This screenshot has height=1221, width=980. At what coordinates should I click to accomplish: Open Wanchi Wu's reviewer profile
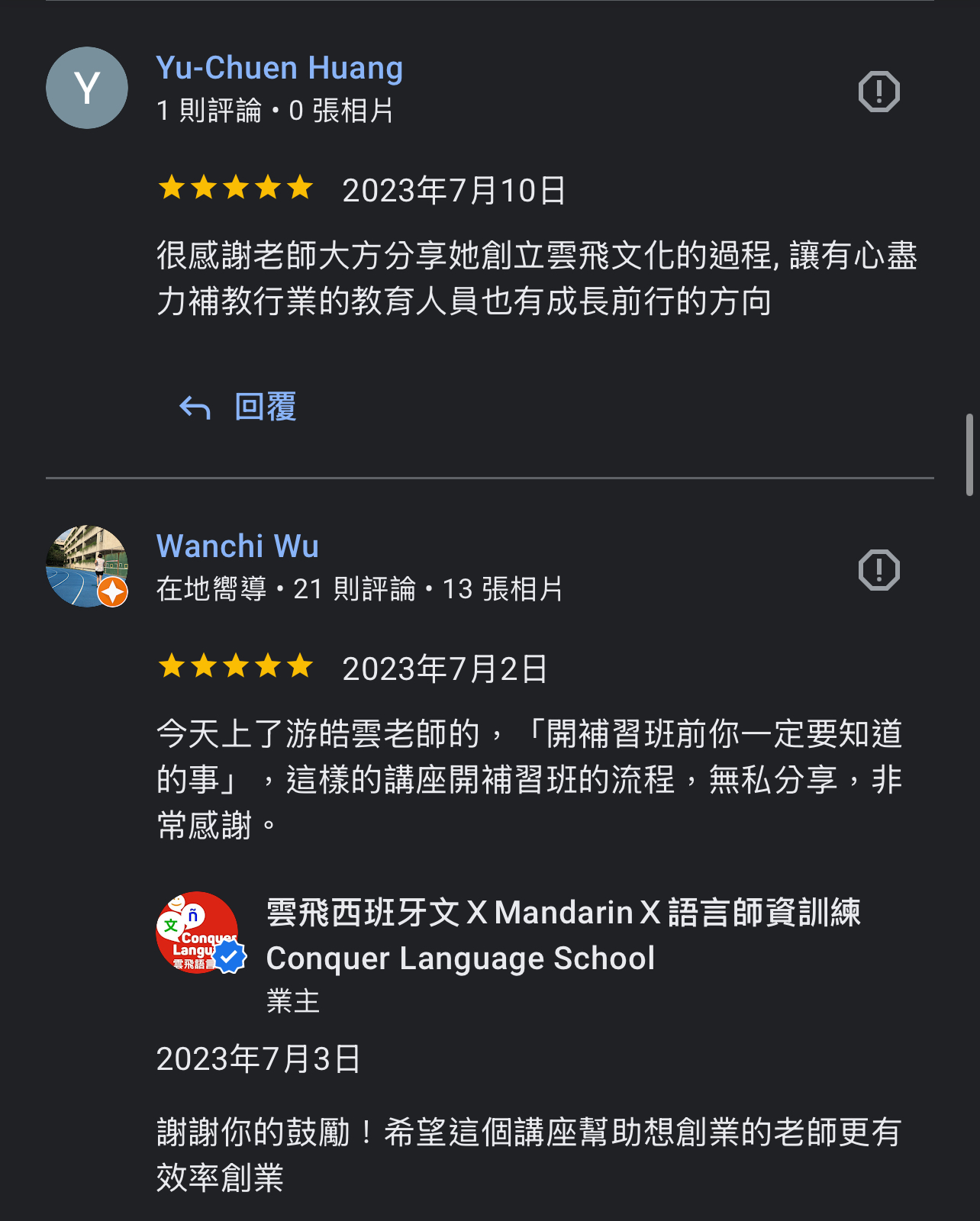click(237, 546)
